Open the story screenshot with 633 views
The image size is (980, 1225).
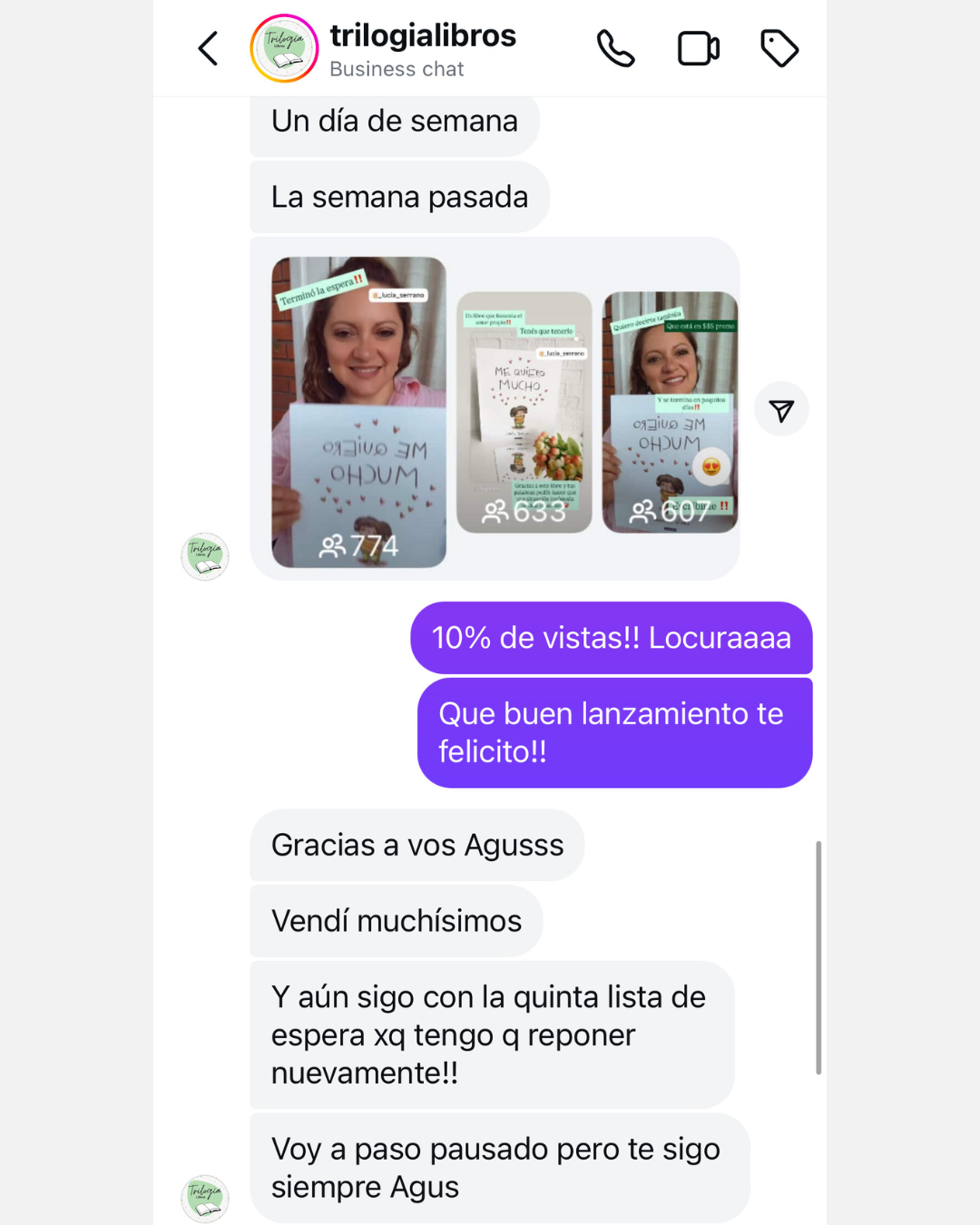(524, 412)
